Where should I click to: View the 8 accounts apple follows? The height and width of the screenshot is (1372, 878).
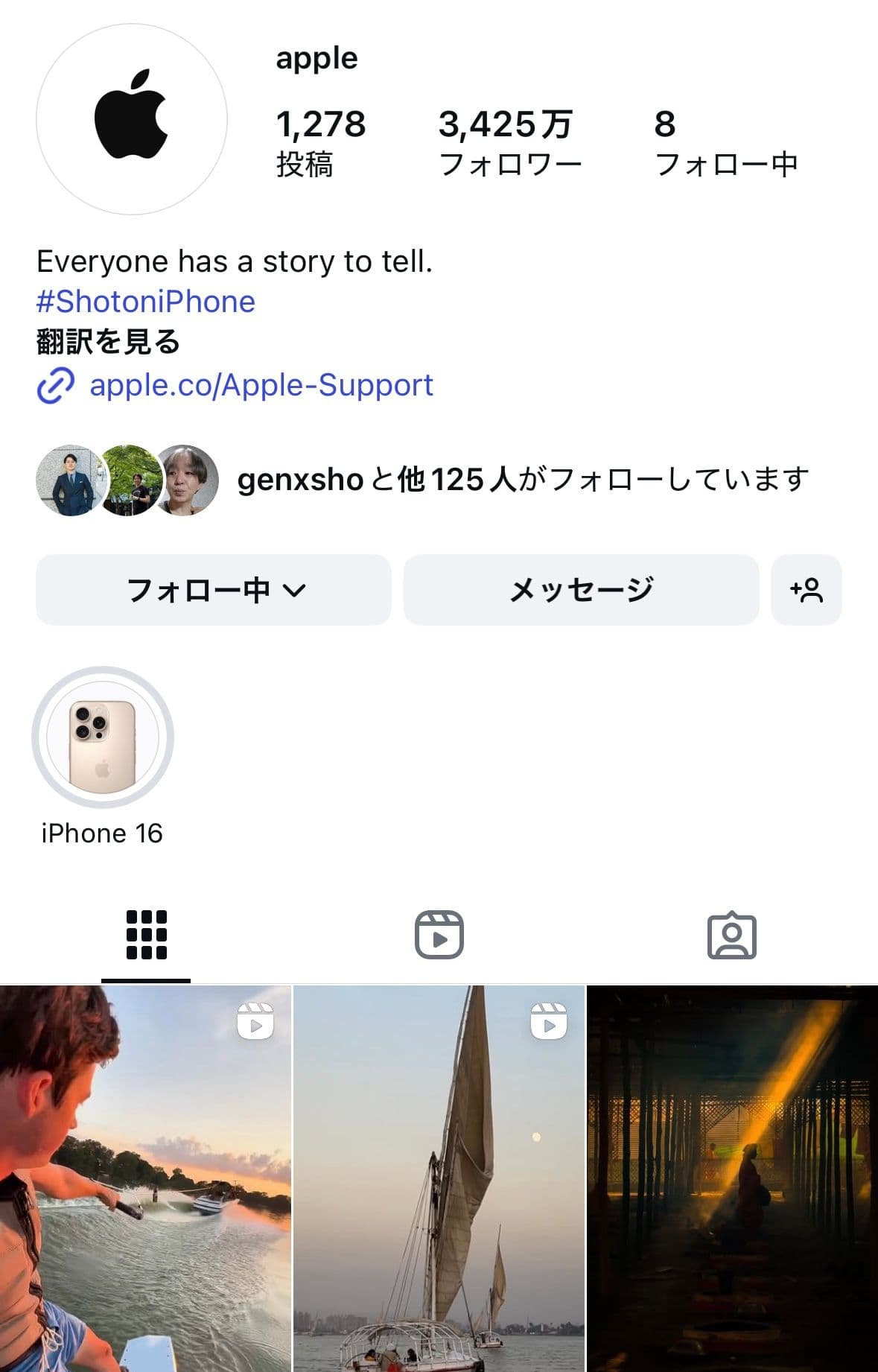pos(725,142)
